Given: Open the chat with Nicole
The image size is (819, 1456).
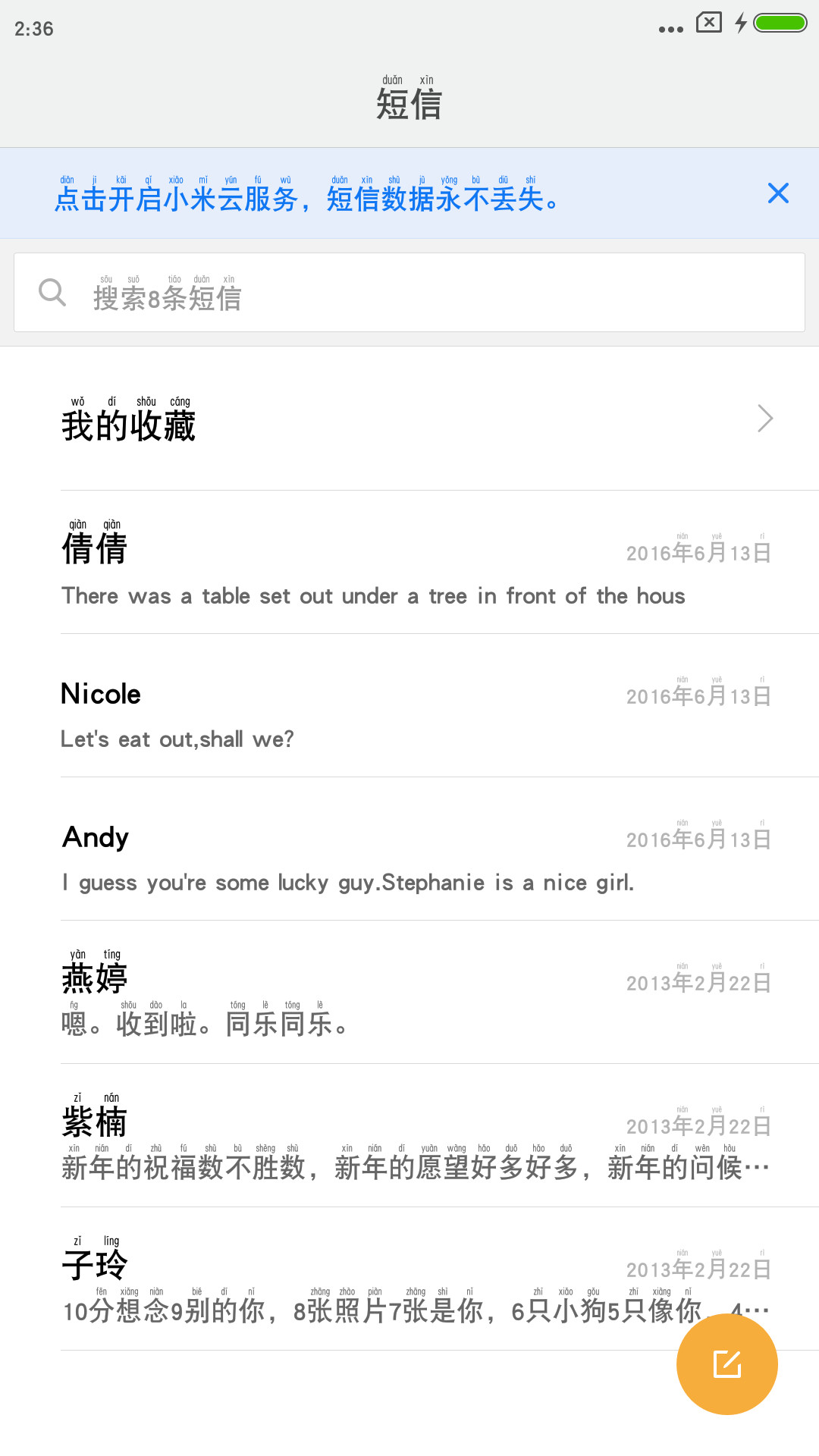Looking at the screenshot, I should tap(409, 706).
